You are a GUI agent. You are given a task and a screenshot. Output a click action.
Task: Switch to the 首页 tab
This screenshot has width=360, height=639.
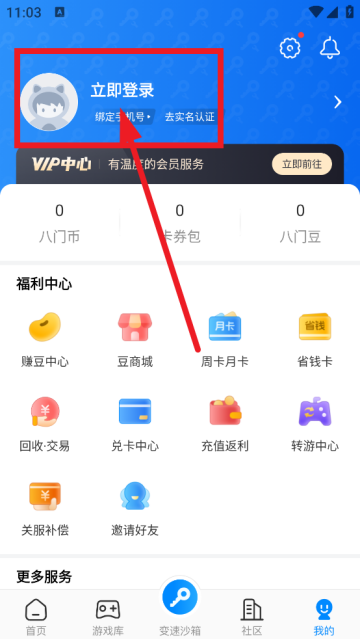(x=36, y=616)
